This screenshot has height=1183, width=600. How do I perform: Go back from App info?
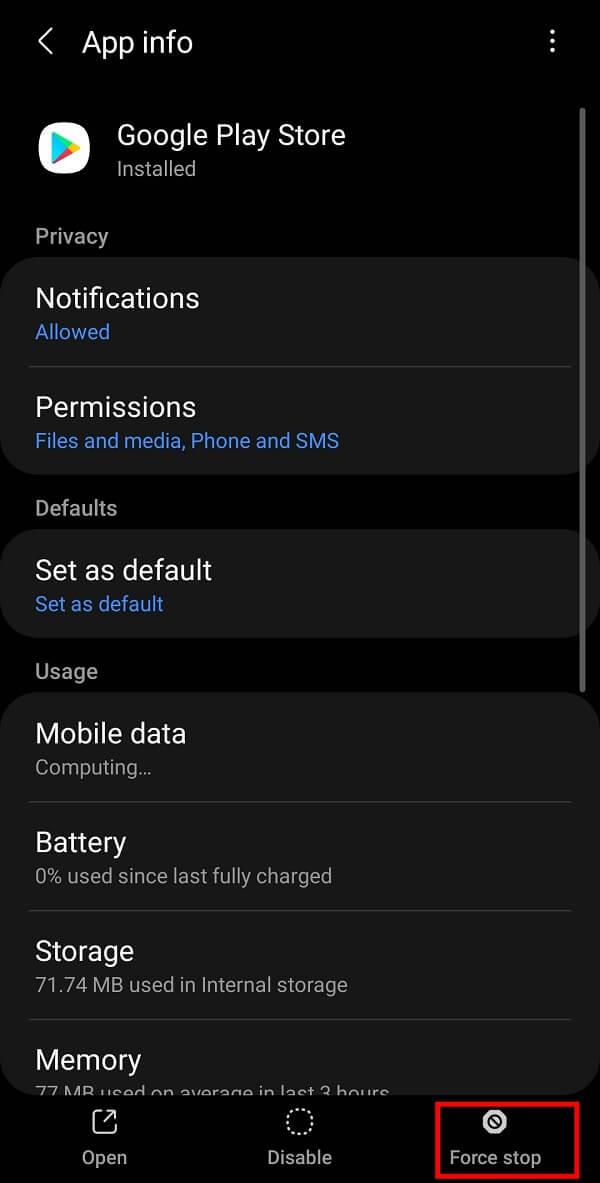coord(45,42)
